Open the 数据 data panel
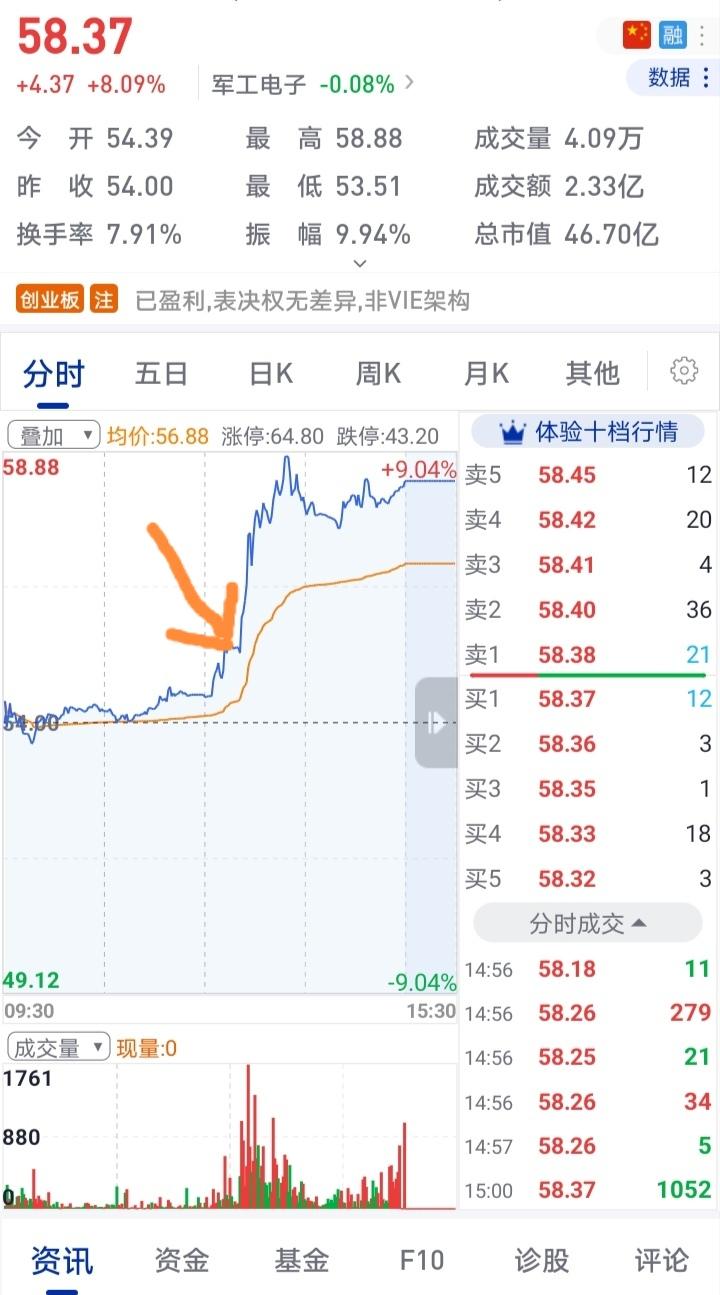 pos(672,78)
